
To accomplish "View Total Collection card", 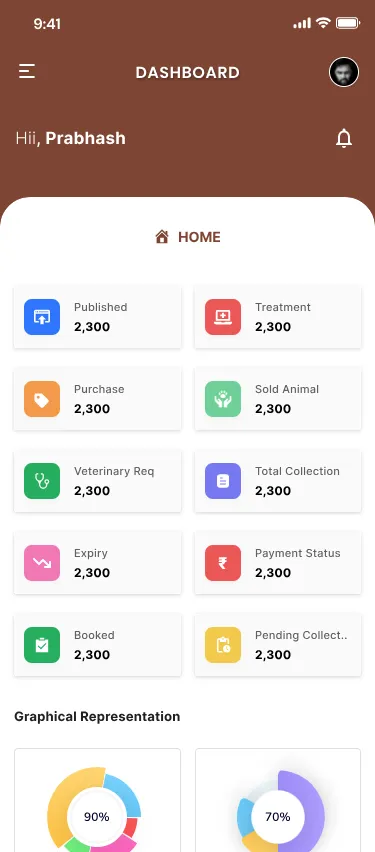I will tap(278, 481).
